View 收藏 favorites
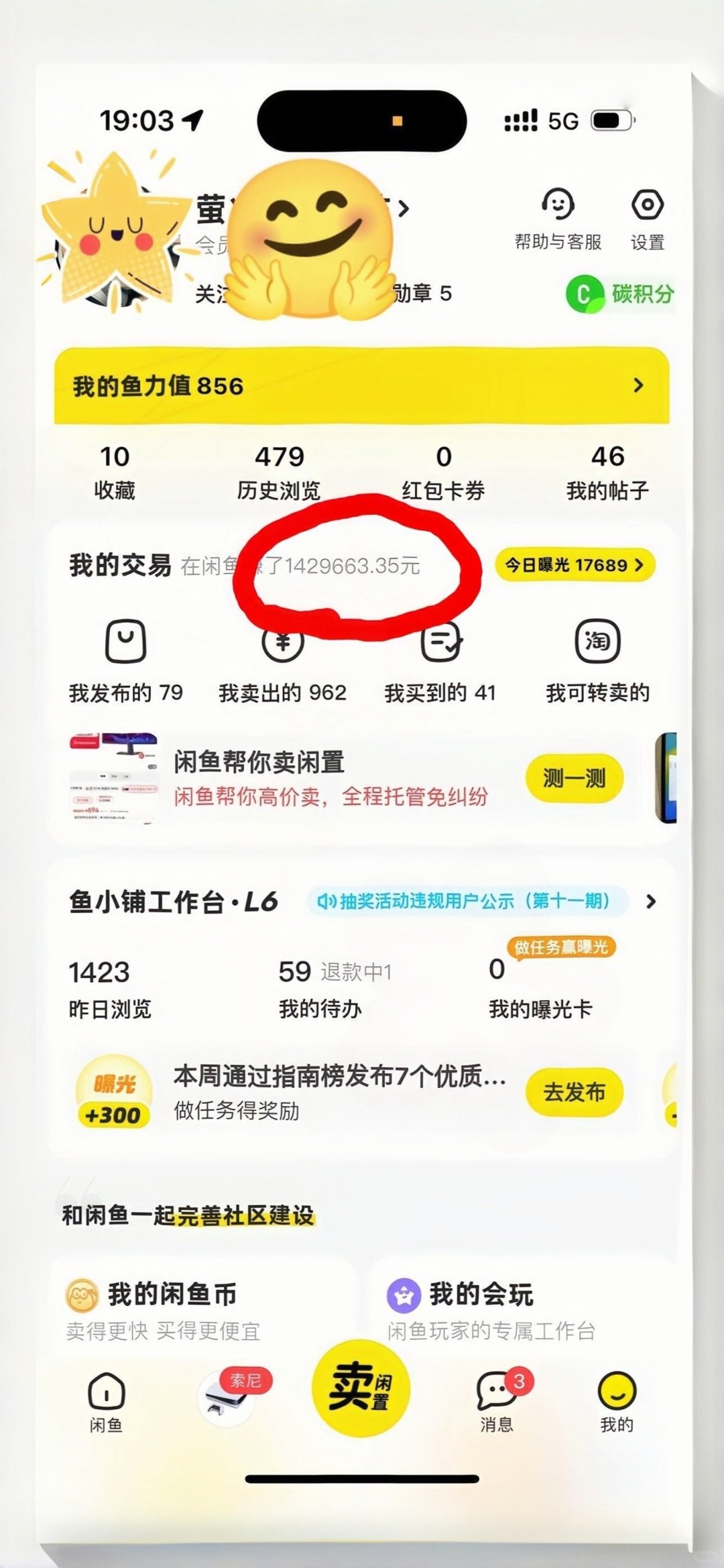Screen dimensions: 724x1568 pos(115,472)
